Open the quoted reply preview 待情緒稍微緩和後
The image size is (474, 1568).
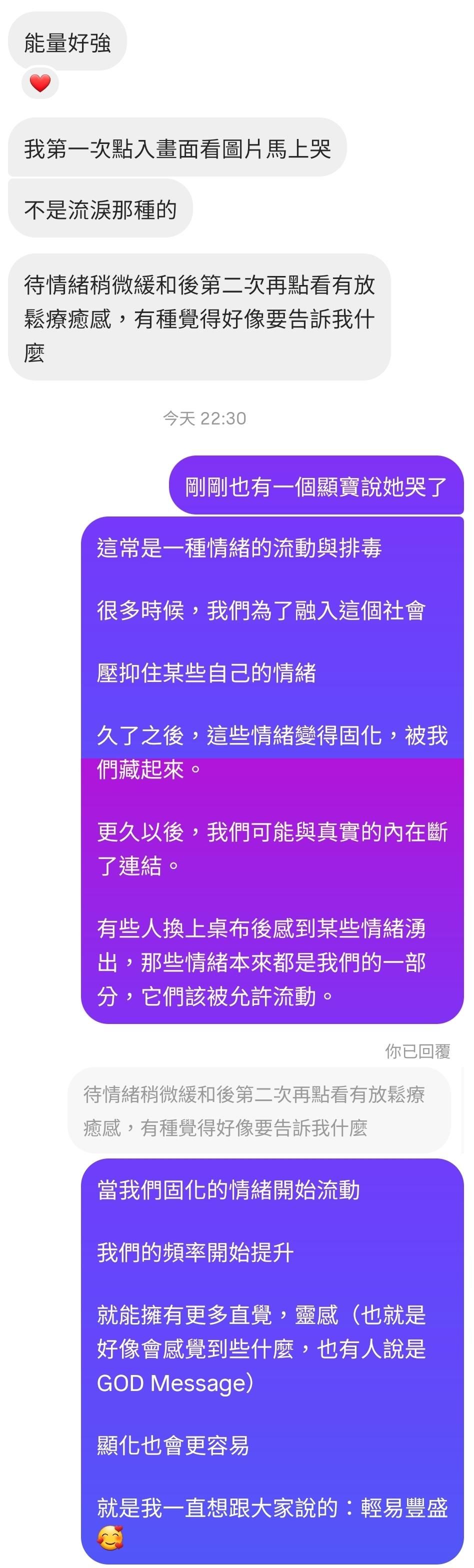(259, 1111)
